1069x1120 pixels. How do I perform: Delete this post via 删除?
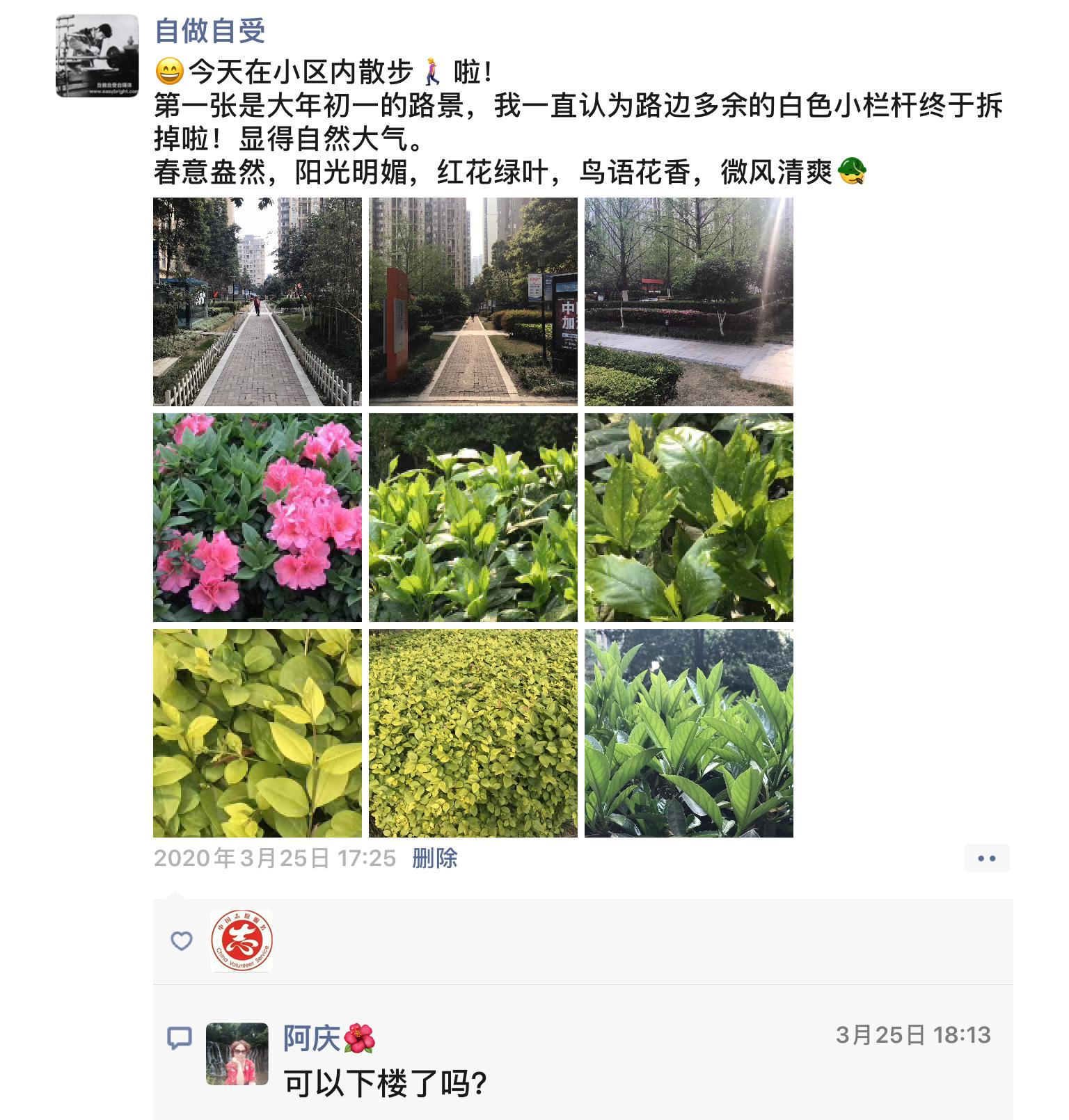[435, 858]
